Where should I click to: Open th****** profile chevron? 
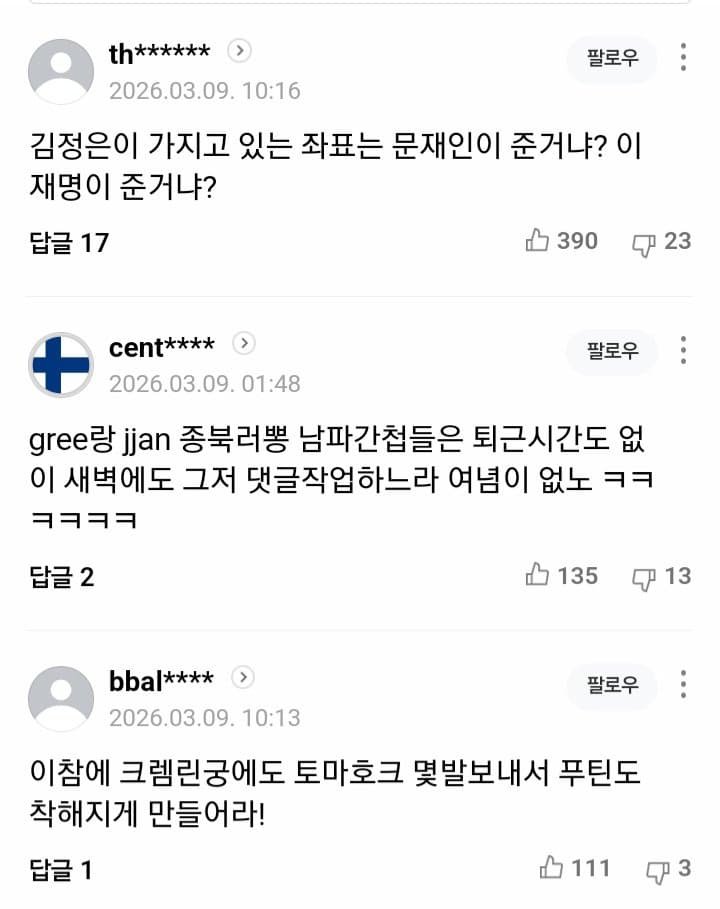(x=239, y=50)
